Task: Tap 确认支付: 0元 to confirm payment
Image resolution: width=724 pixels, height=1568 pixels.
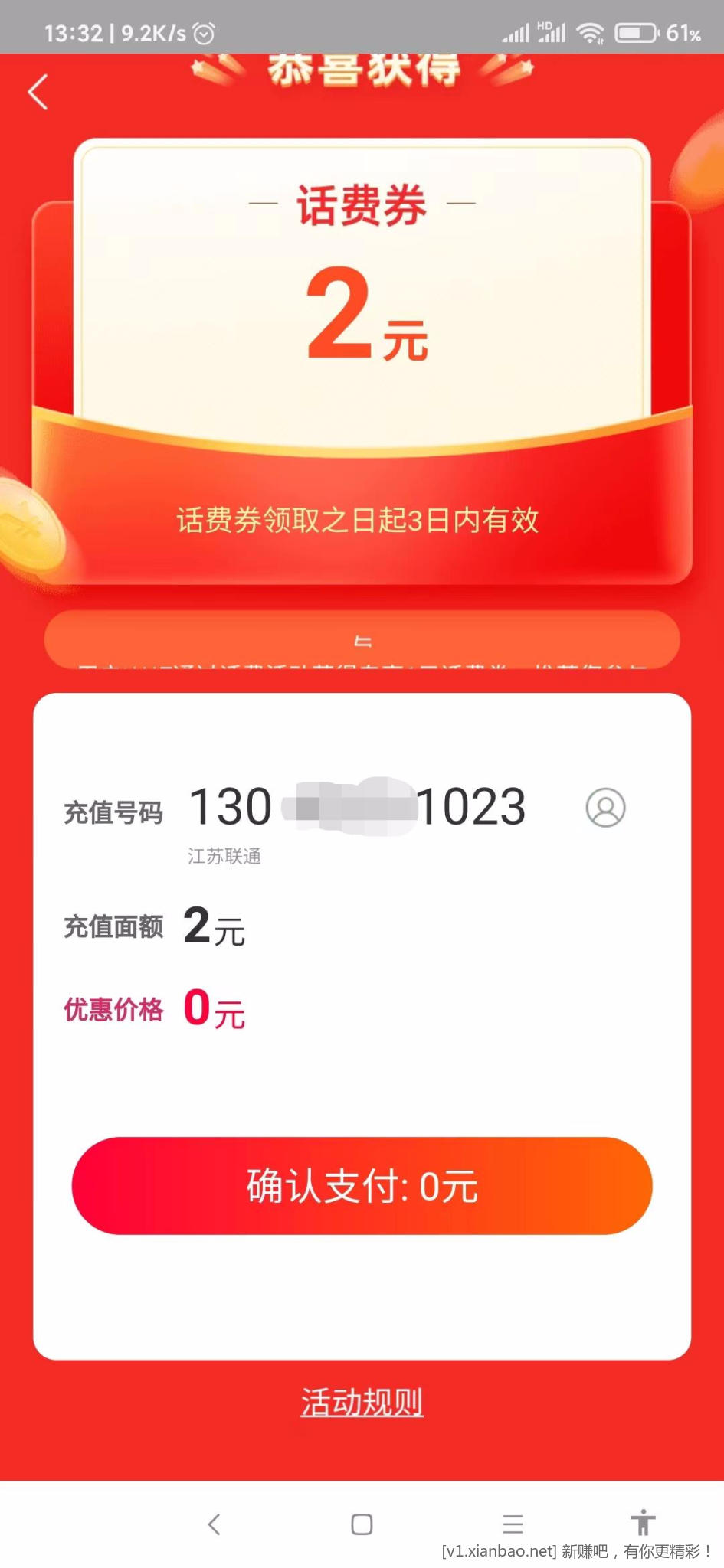Action: click(x=362, y=1185)
